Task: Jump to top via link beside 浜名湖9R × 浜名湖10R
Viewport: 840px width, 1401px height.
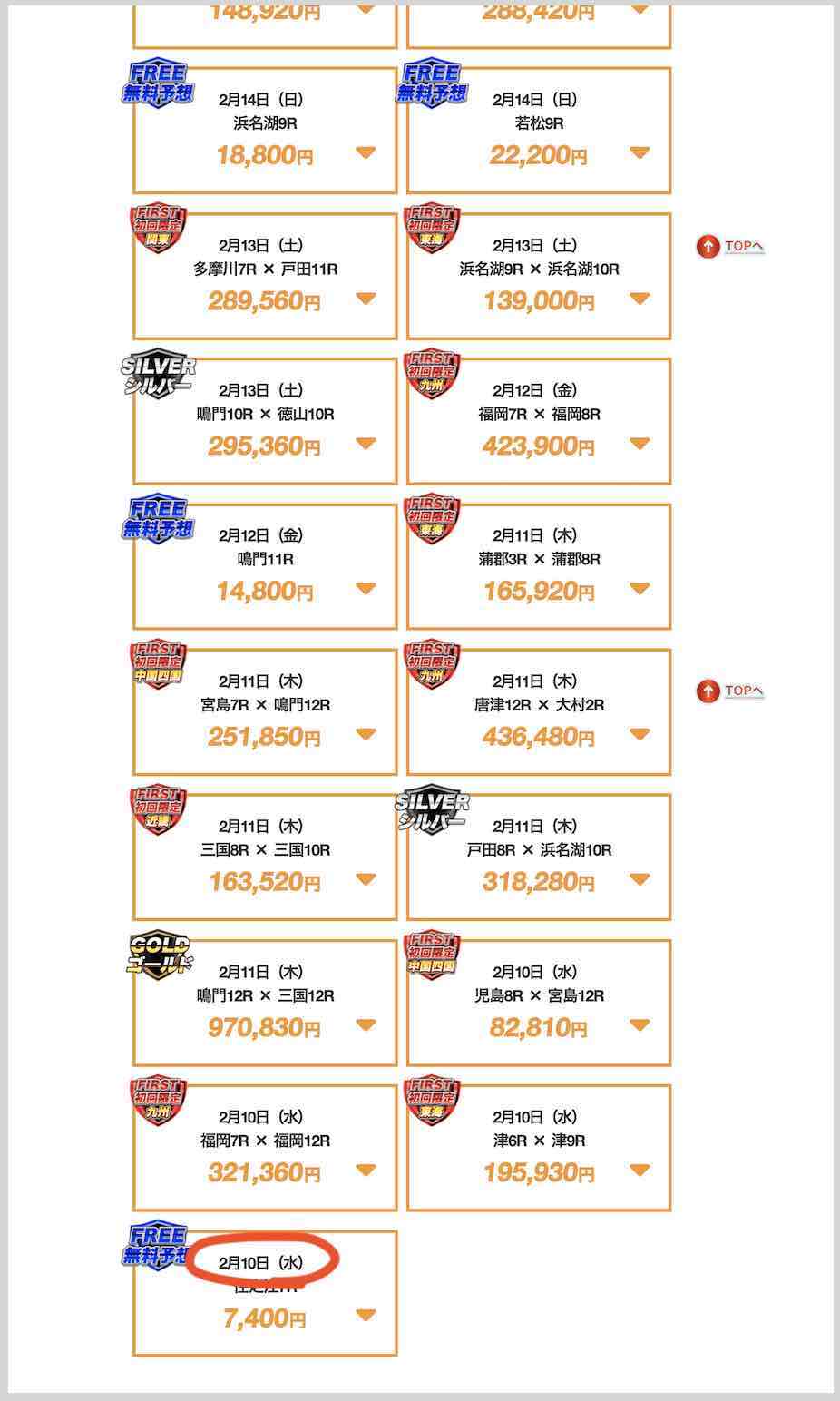Action: tap(730, 246)
